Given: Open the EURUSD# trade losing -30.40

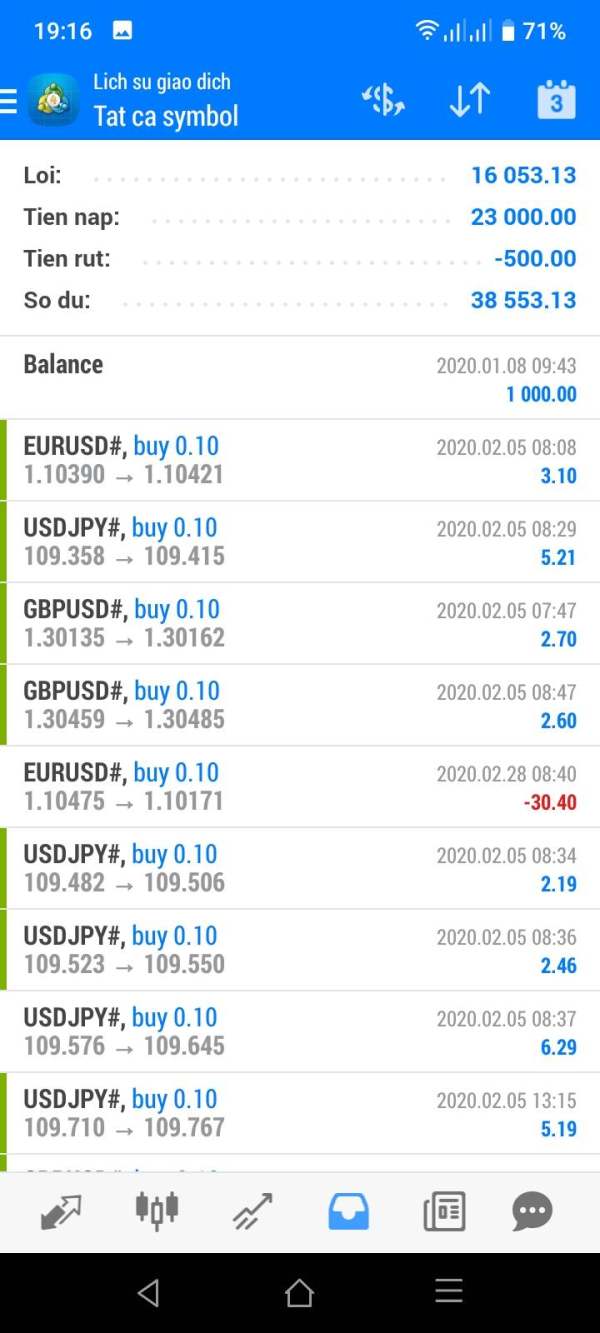Looking at the screenshot, I should pyautogui.click(x=300, y=787).
